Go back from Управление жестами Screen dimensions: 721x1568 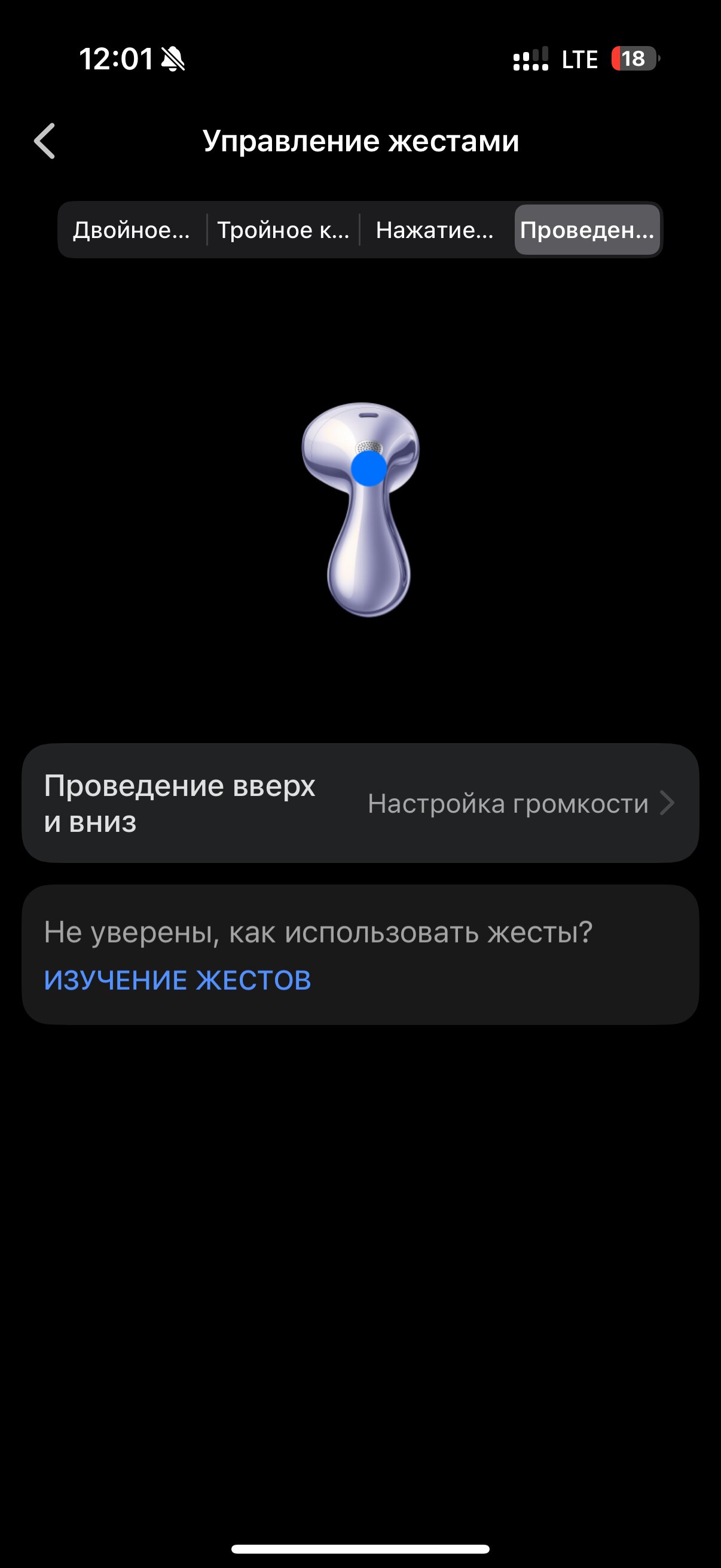44,141
